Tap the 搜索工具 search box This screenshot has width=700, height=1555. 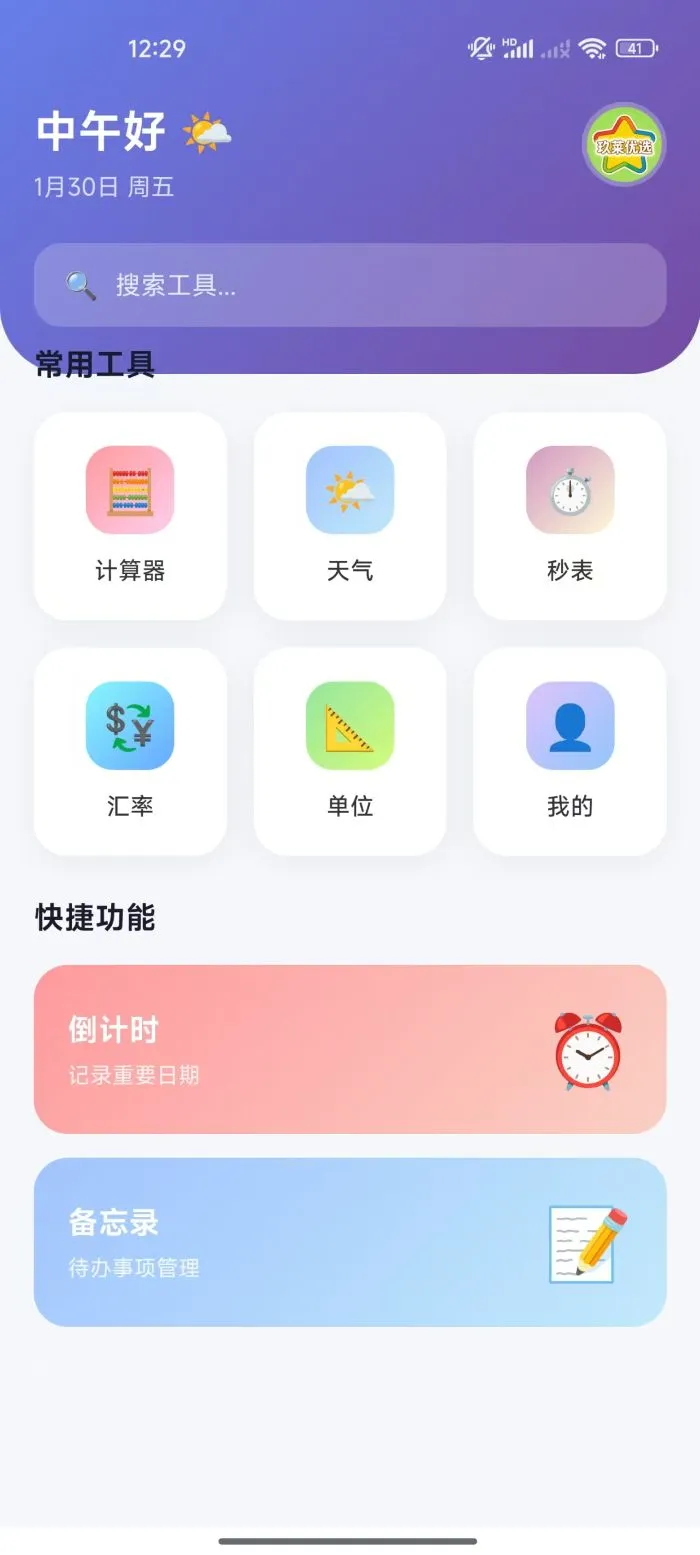tap(350, 285)
